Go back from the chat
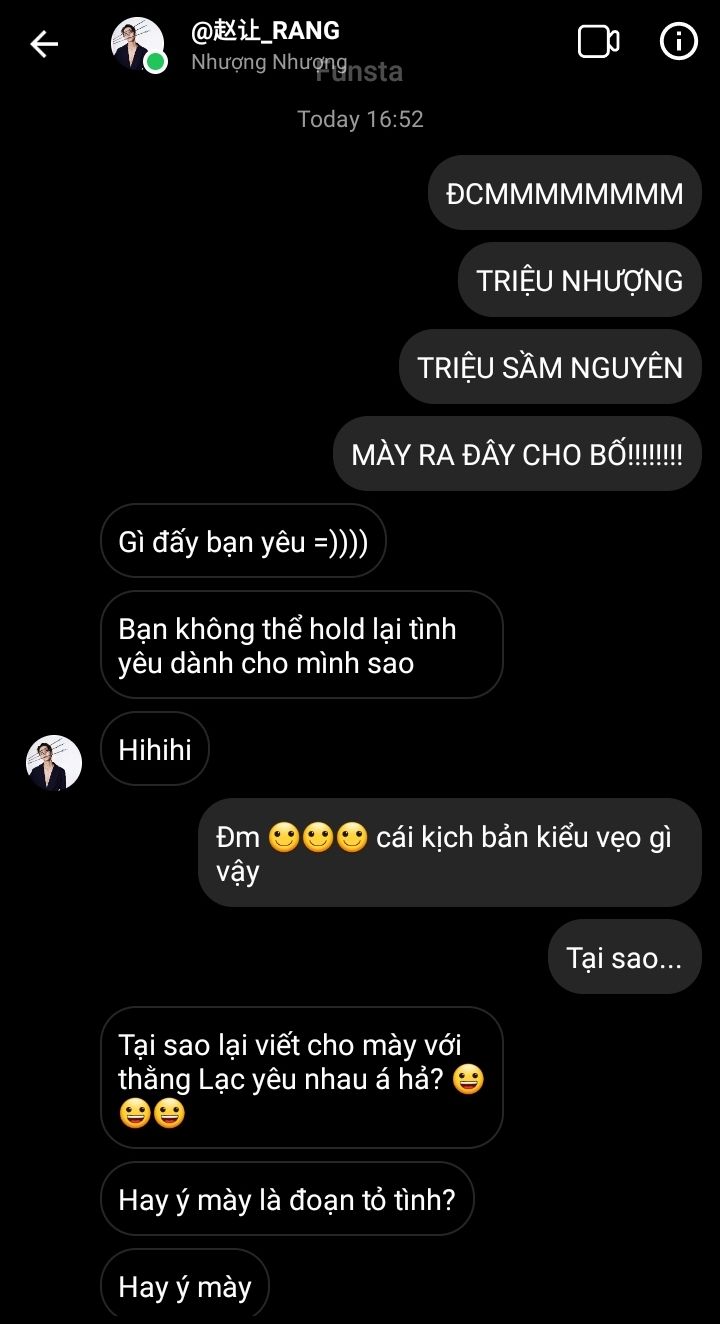The height and width of the screenshot is (1324, 720). [44, 43]
